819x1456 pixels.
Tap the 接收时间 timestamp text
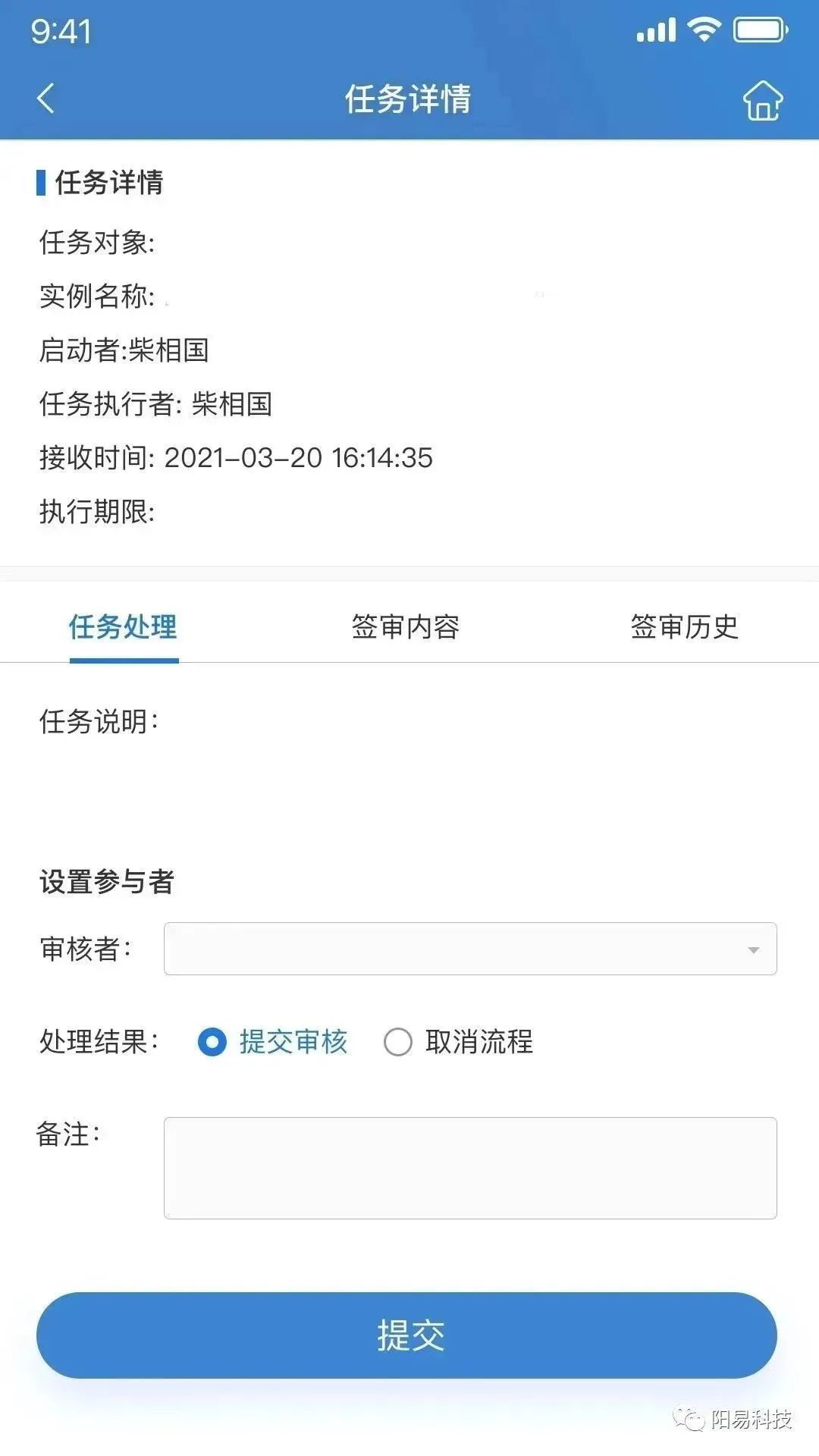[x=235, y=458]
